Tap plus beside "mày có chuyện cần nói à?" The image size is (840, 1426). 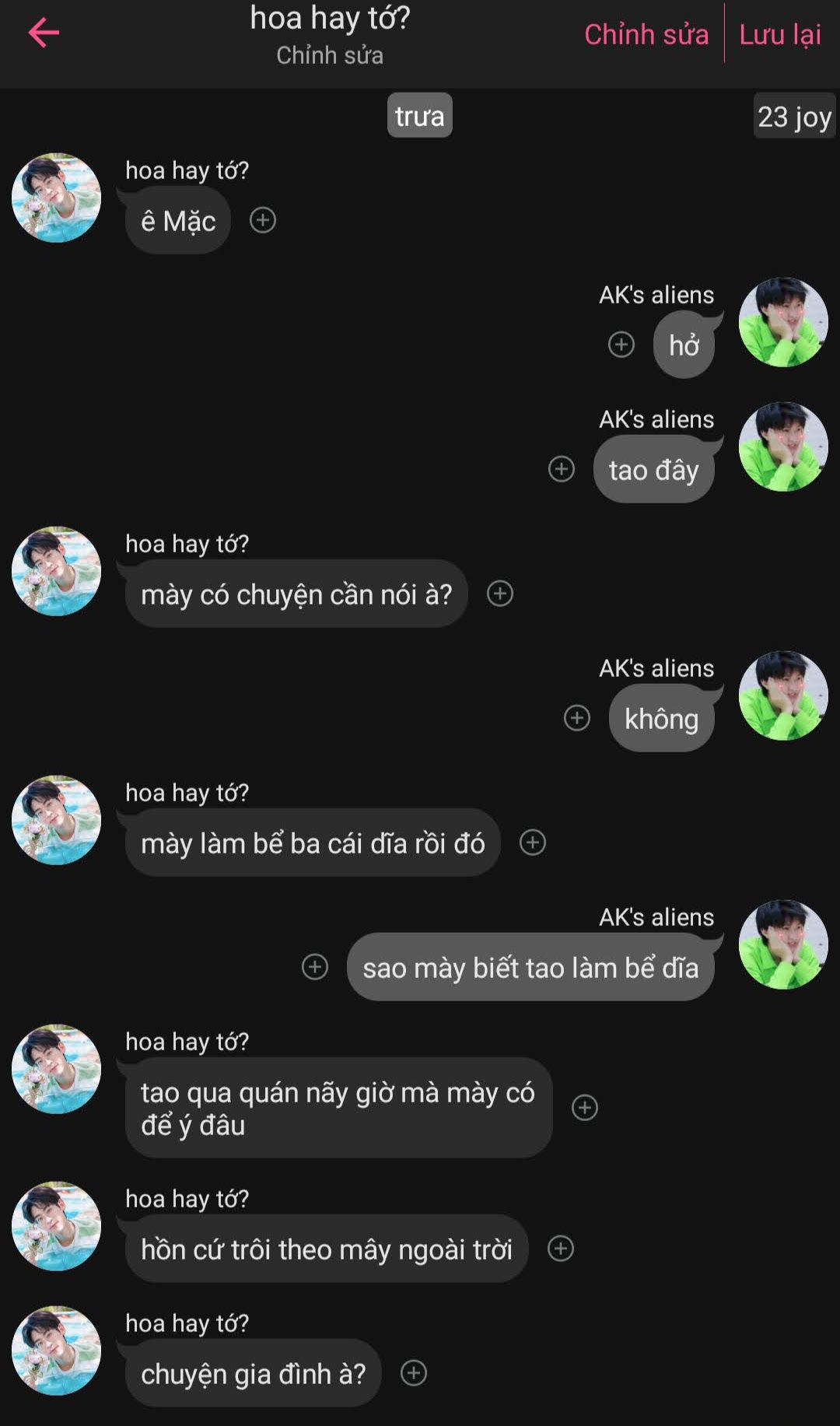pyautogui.click(x=500, y=594)
